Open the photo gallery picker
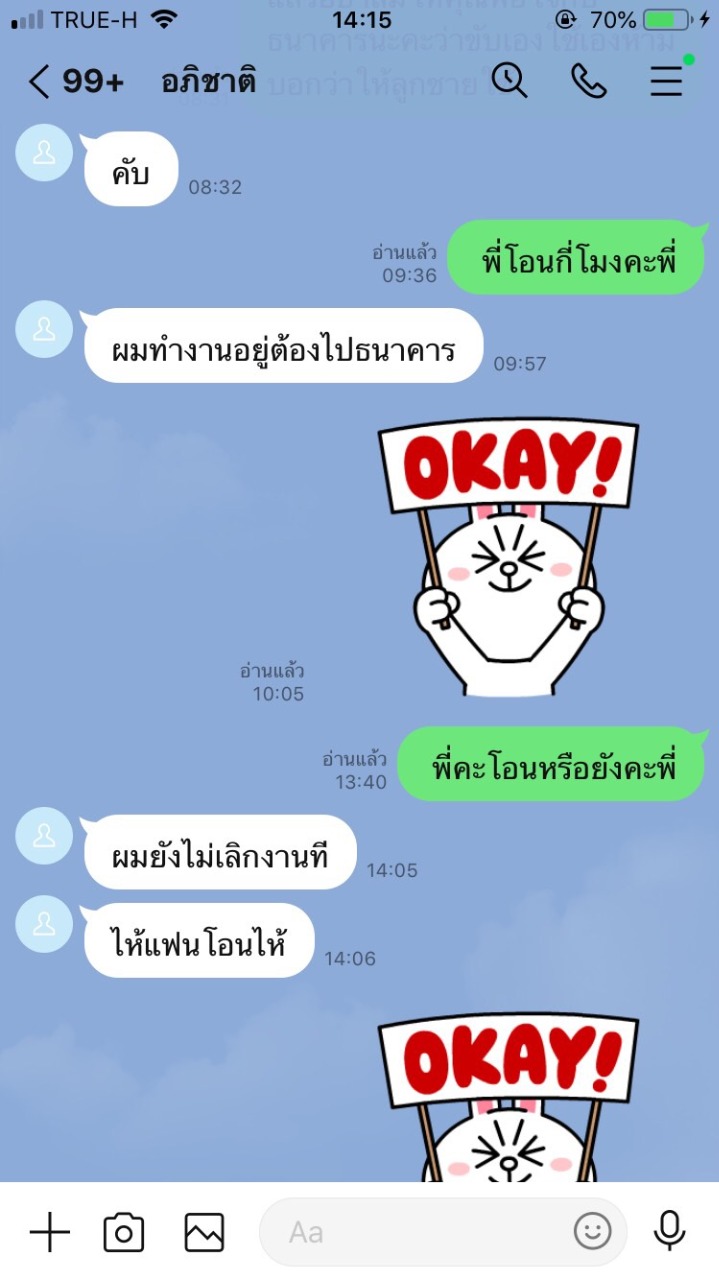Viewport: 719px width, 1280px height. [x=204, y=1232]
